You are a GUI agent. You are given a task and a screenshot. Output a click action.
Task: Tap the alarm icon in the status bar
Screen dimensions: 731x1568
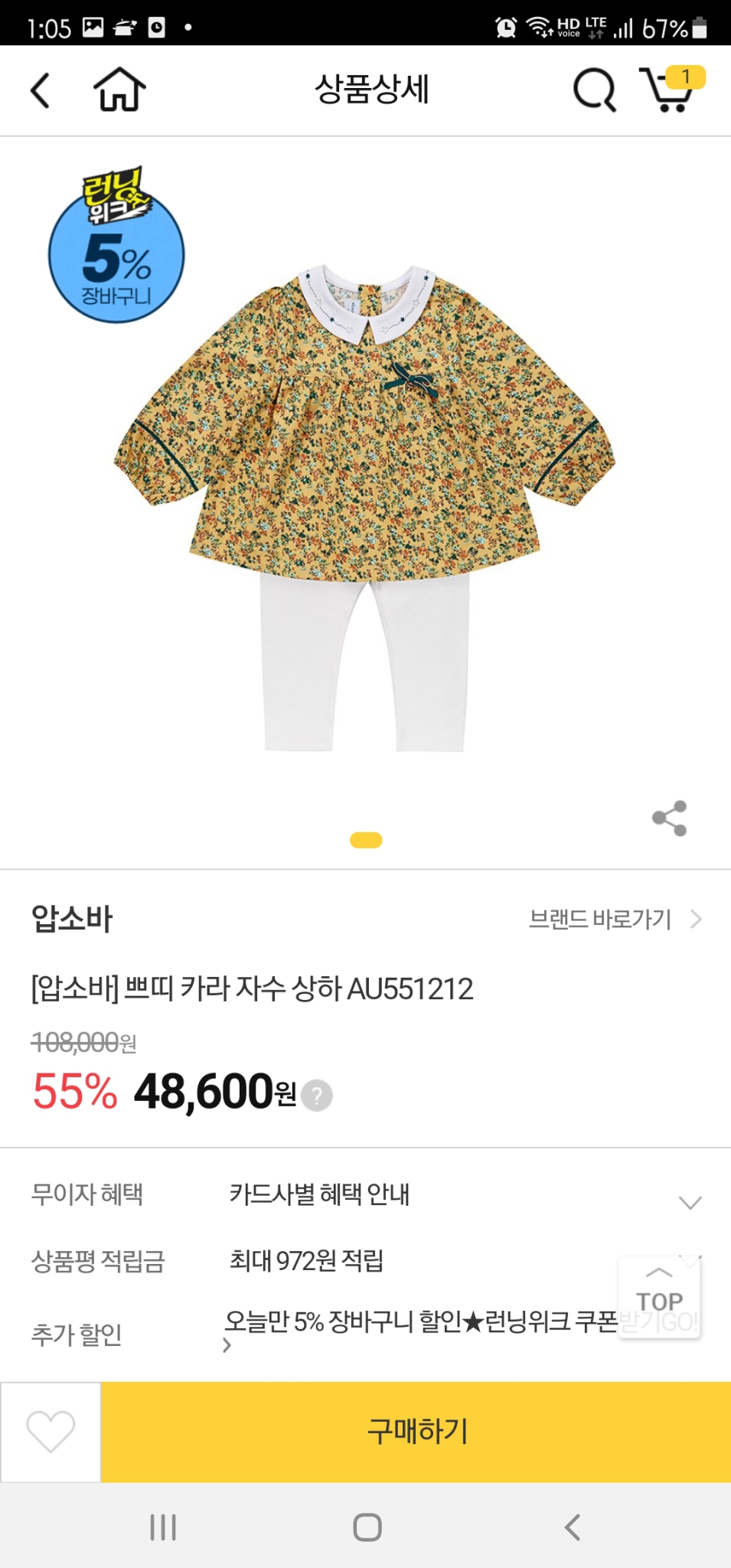(506, 23)
